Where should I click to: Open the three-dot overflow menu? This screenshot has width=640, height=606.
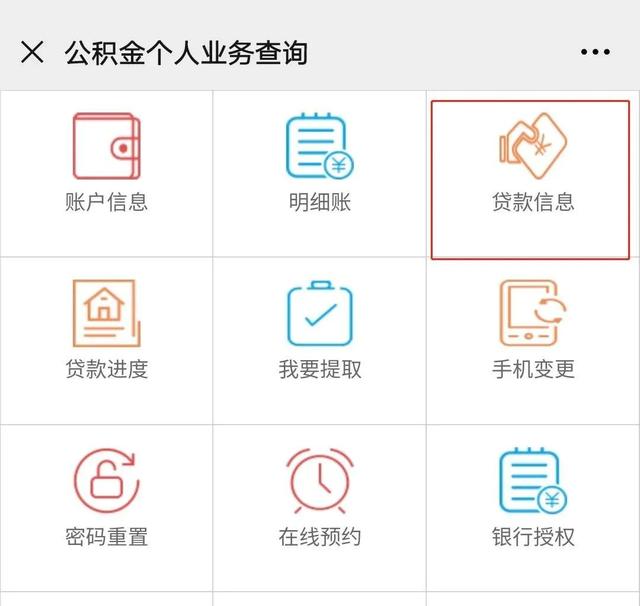click(x=595, y=52)
